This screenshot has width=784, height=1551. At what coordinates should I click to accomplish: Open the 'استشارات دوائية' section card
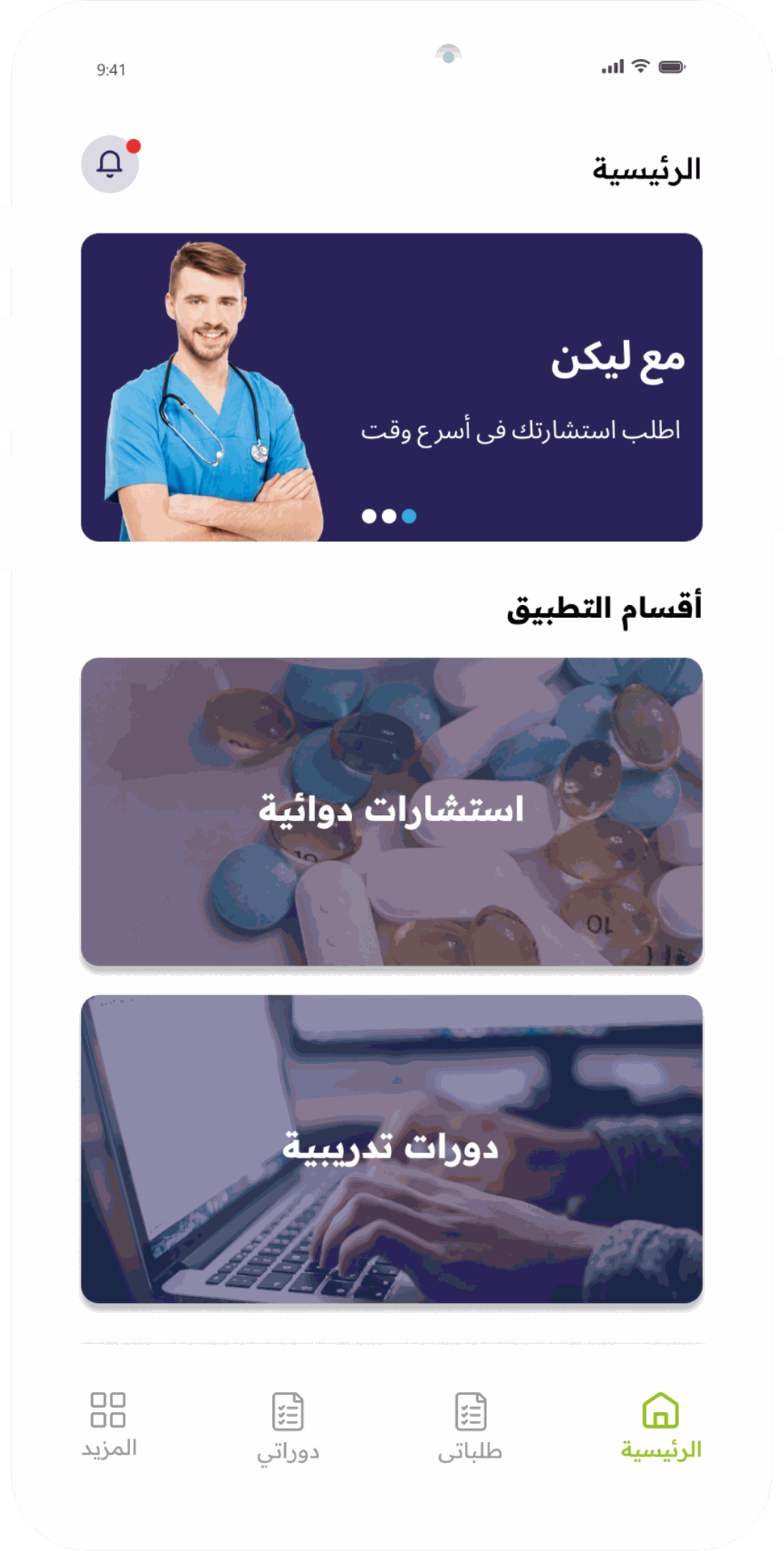(392, 811)
